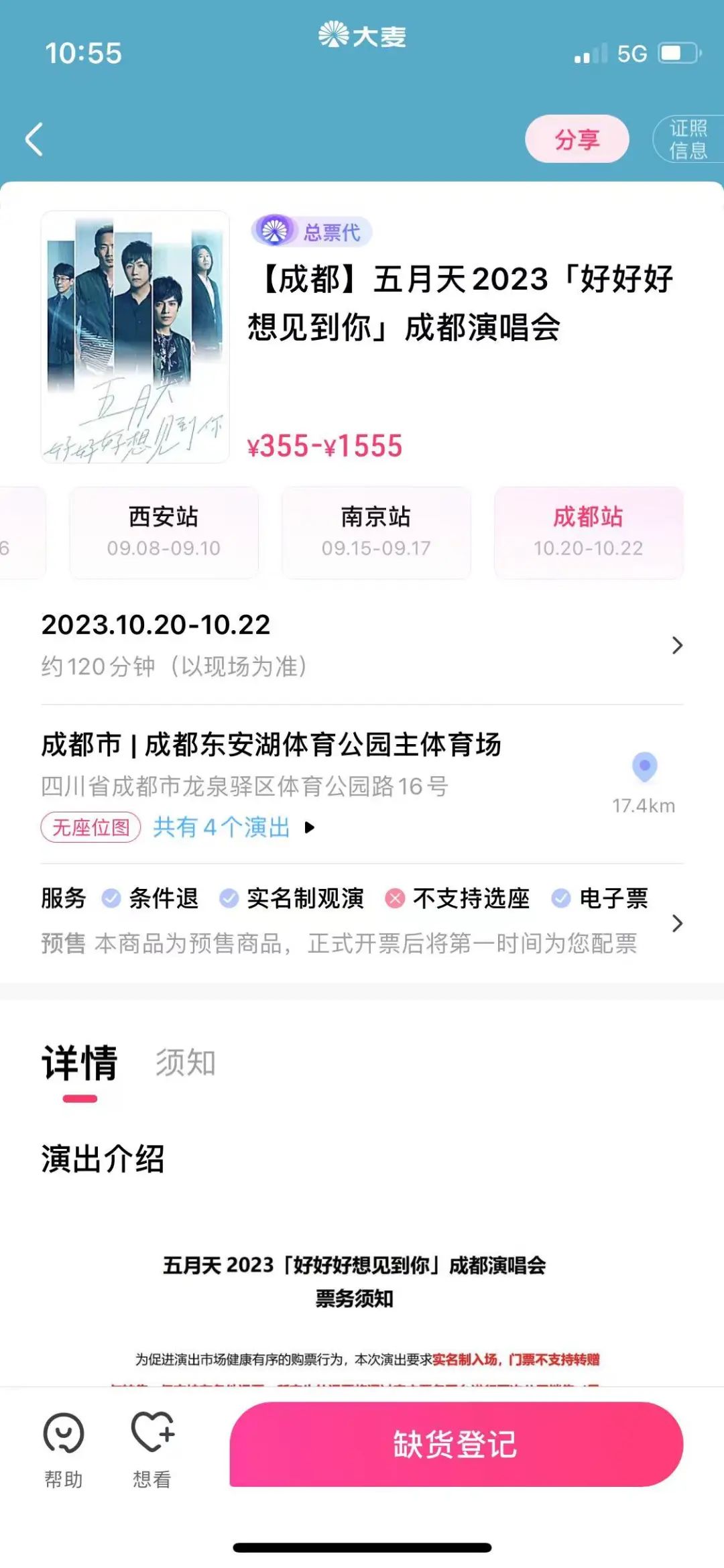The image size is (724, 1568).
Task: Open 证照信息 license info
Action: 688,139
